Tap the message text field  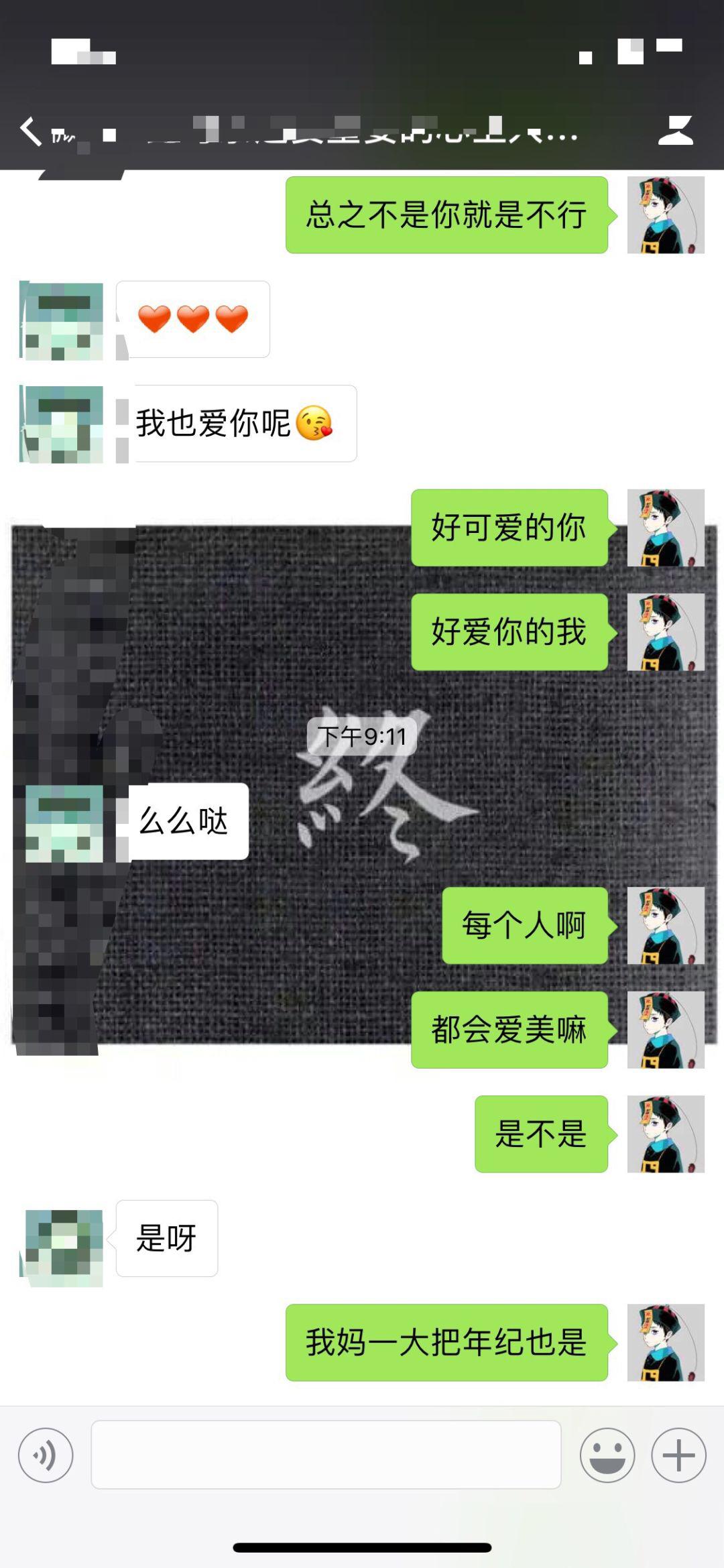[326, 1455]
